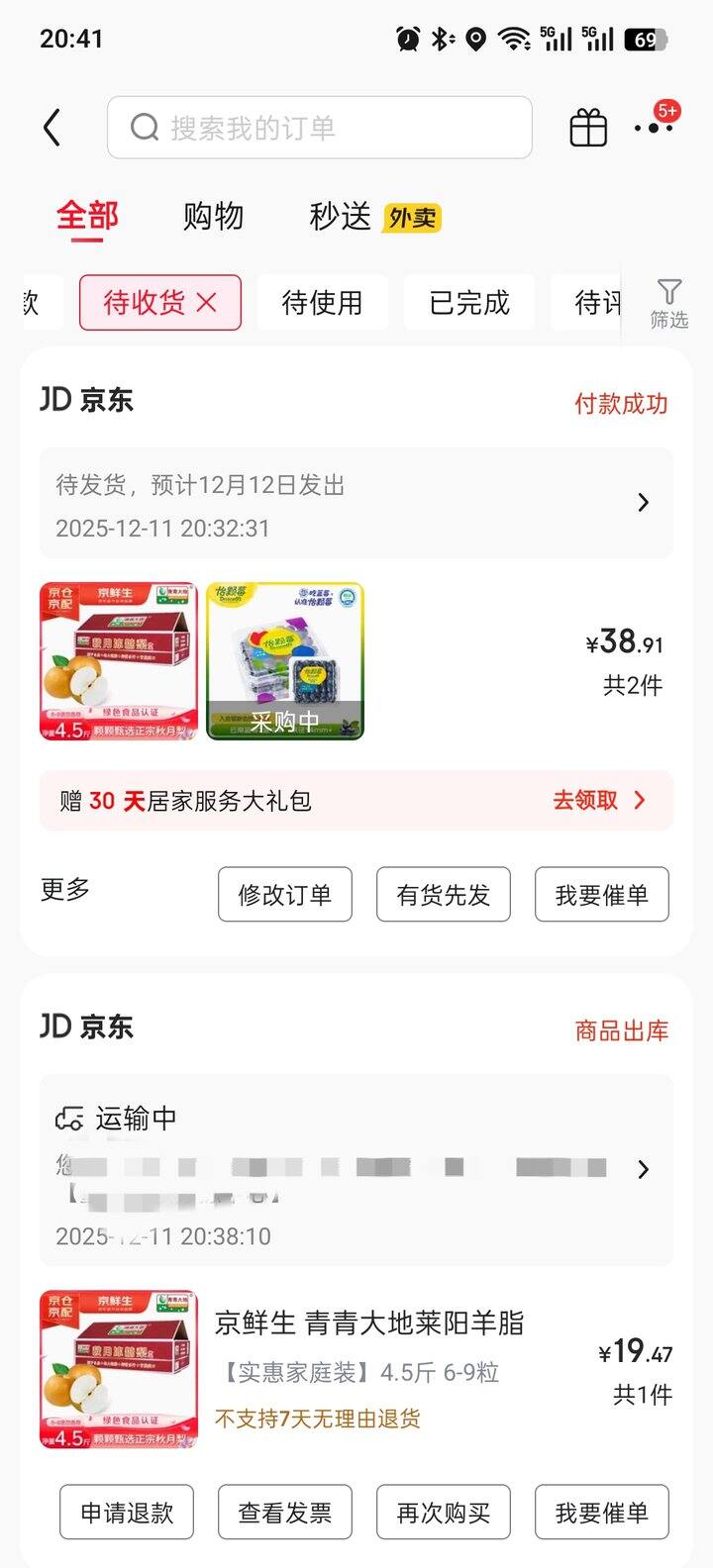713x1568 pixels.
Task: Select the 待使用 filter chip
Action: coord(322,303)
